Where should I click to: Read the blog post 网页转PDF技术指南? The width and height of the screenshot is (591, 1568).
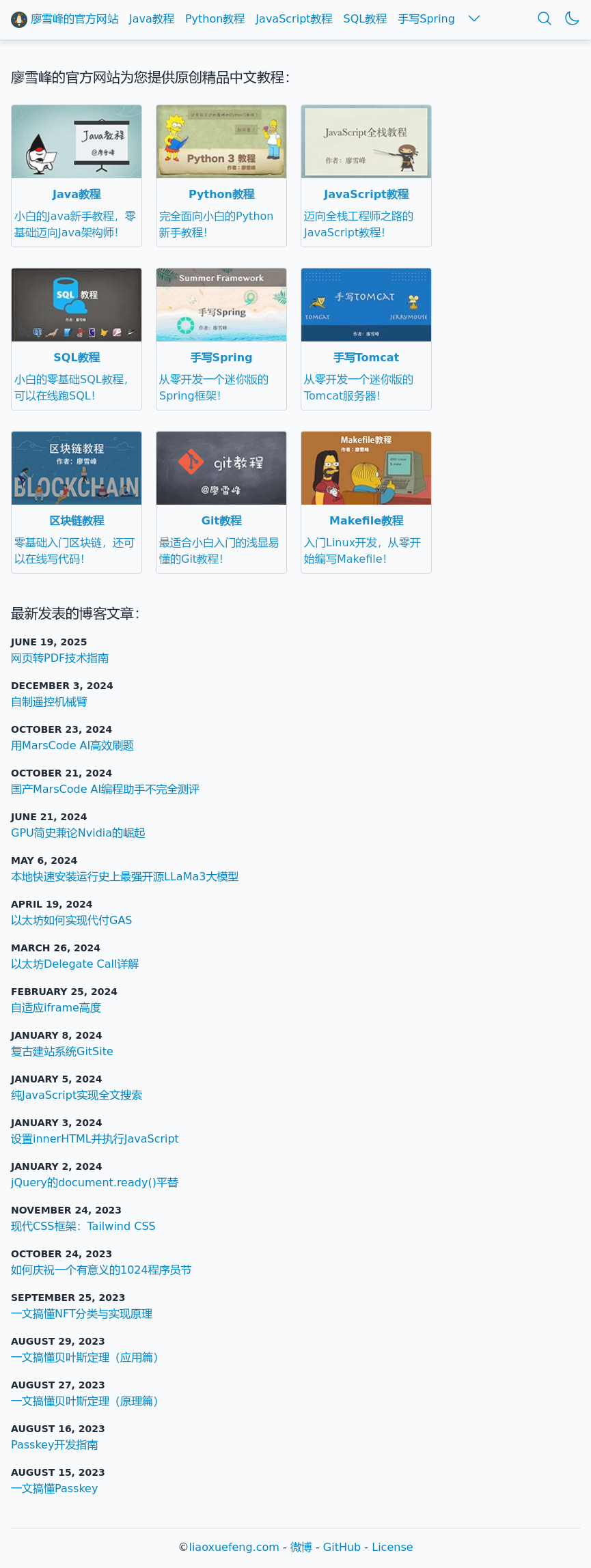(x=59, y=658)
